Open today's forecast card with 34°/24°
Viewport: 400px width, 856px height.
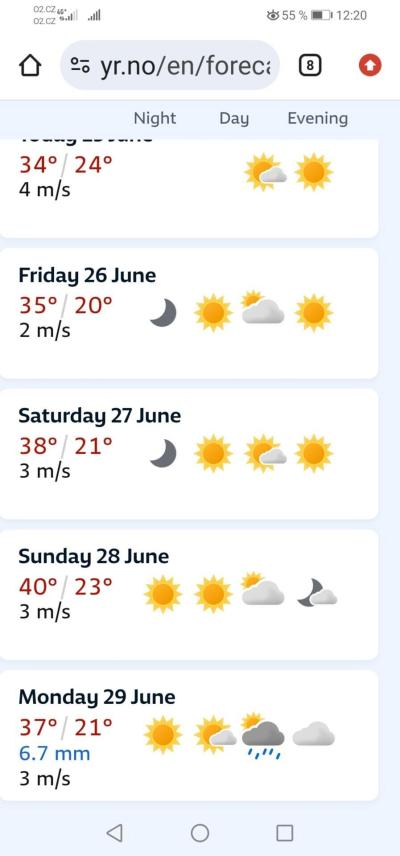tap(189, 188)
